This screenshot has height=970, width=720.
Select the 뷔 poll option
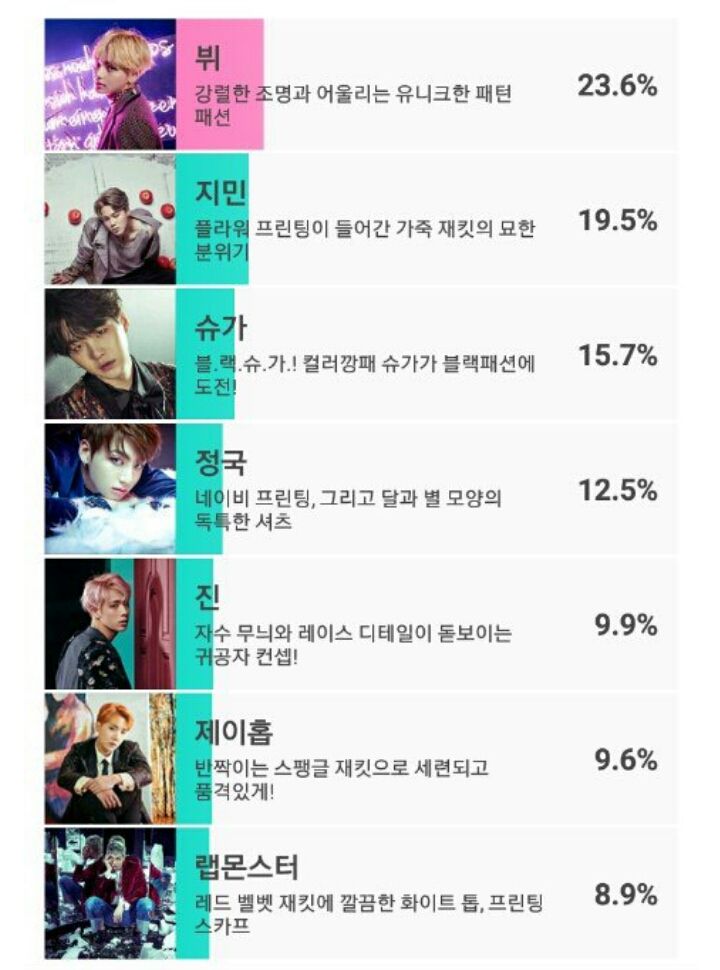coord(360,85)
